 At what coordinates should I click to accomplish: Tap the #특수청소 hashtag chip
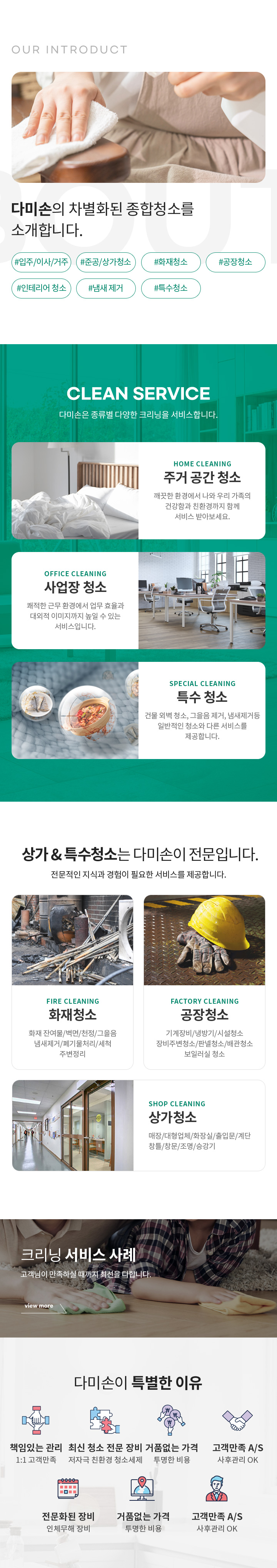171,288
